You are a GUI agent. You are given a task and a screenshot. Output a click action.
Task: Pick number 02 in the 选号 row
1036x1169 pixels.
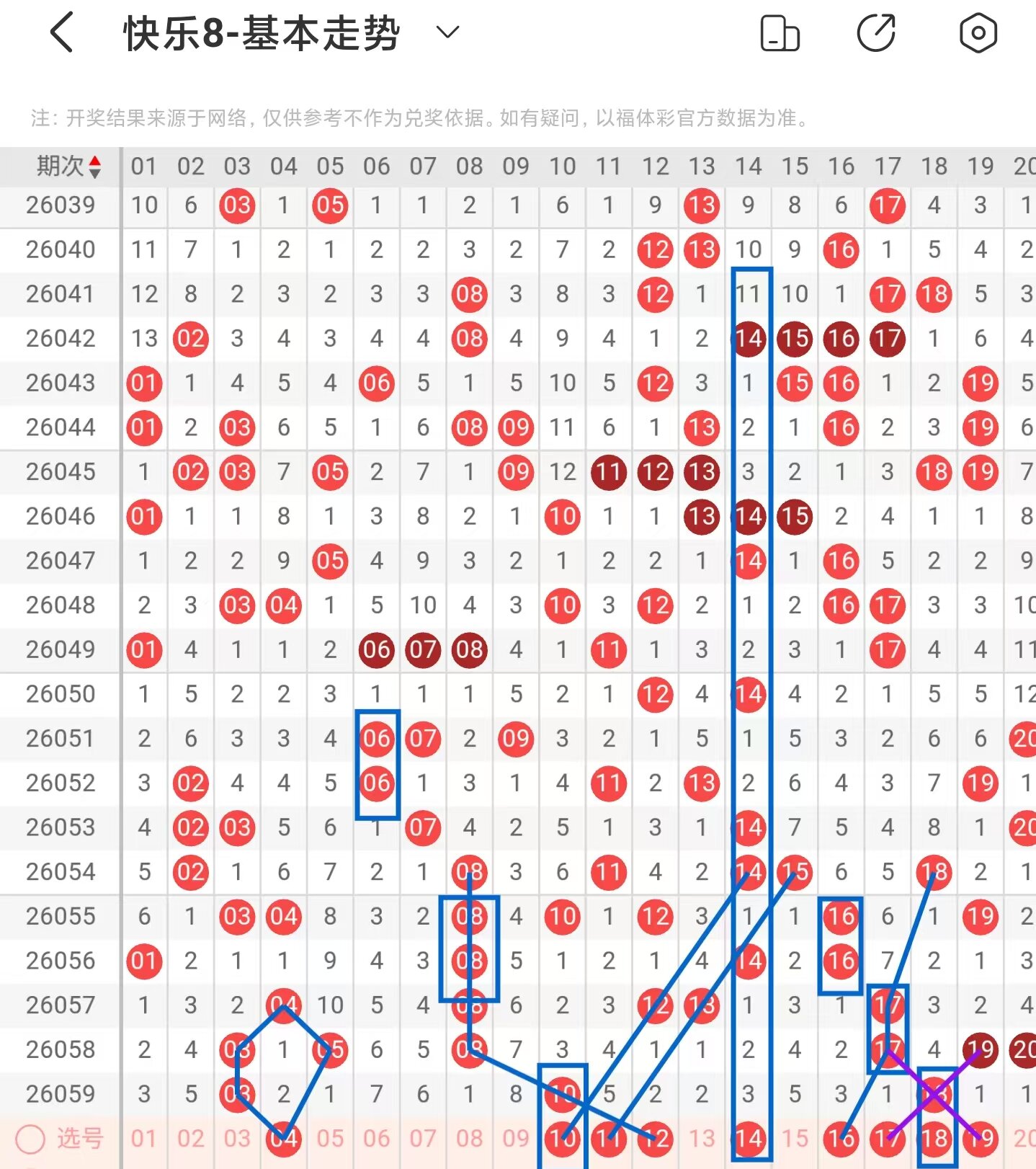(191, 1138)
